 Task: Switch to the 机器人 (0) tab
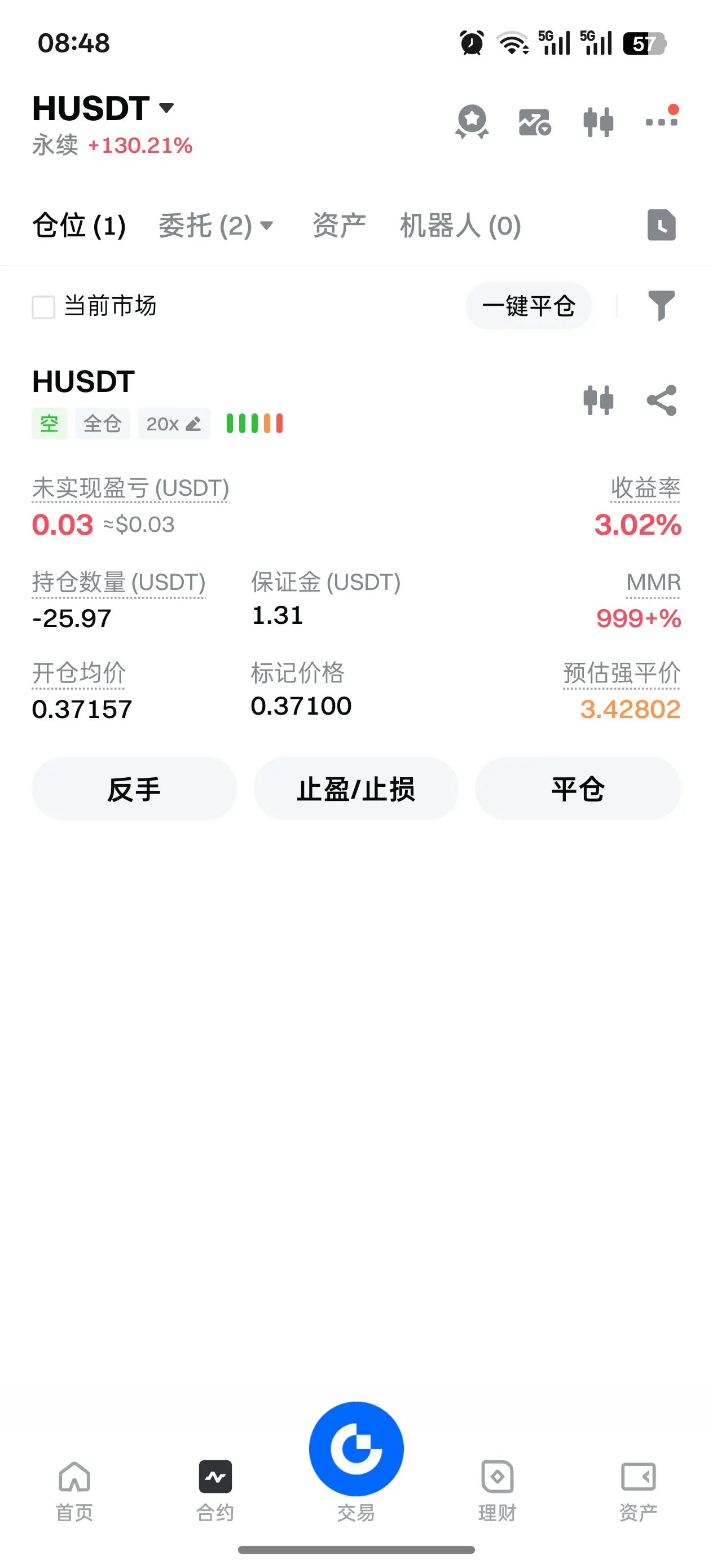[460, 226]
